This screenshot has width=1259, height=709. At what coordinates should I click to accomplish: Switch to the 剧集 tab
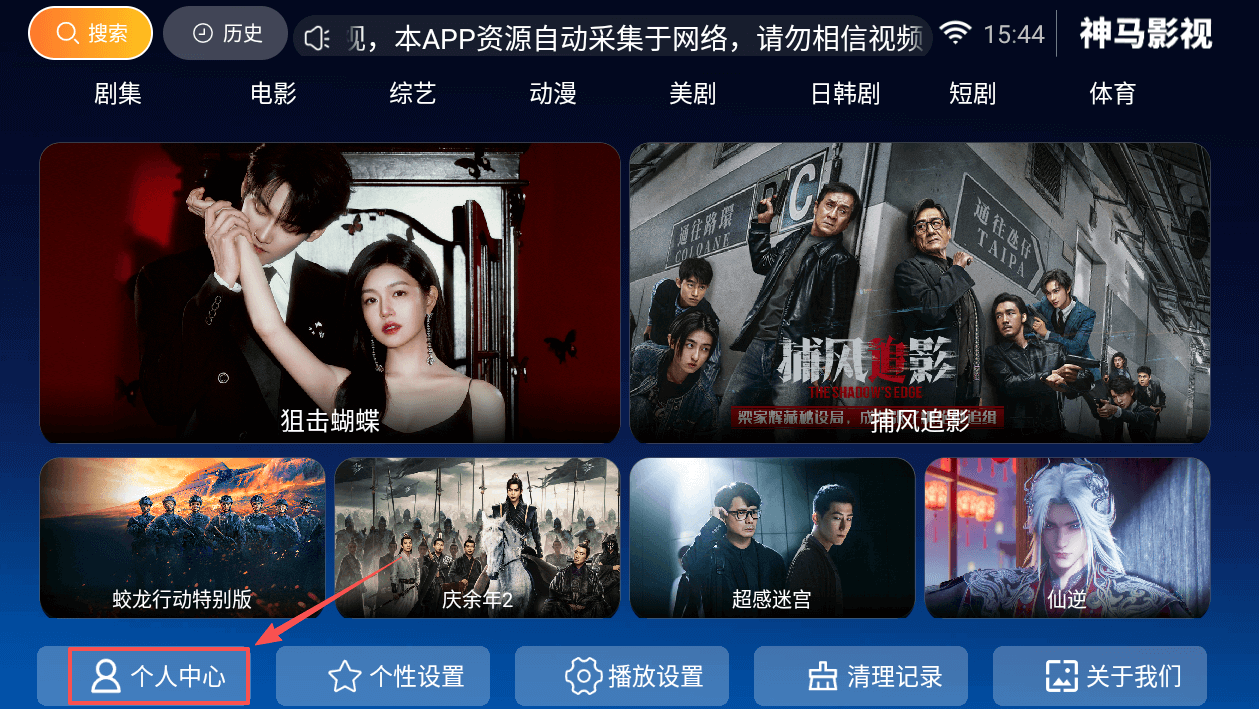click(x=118, y=94)
